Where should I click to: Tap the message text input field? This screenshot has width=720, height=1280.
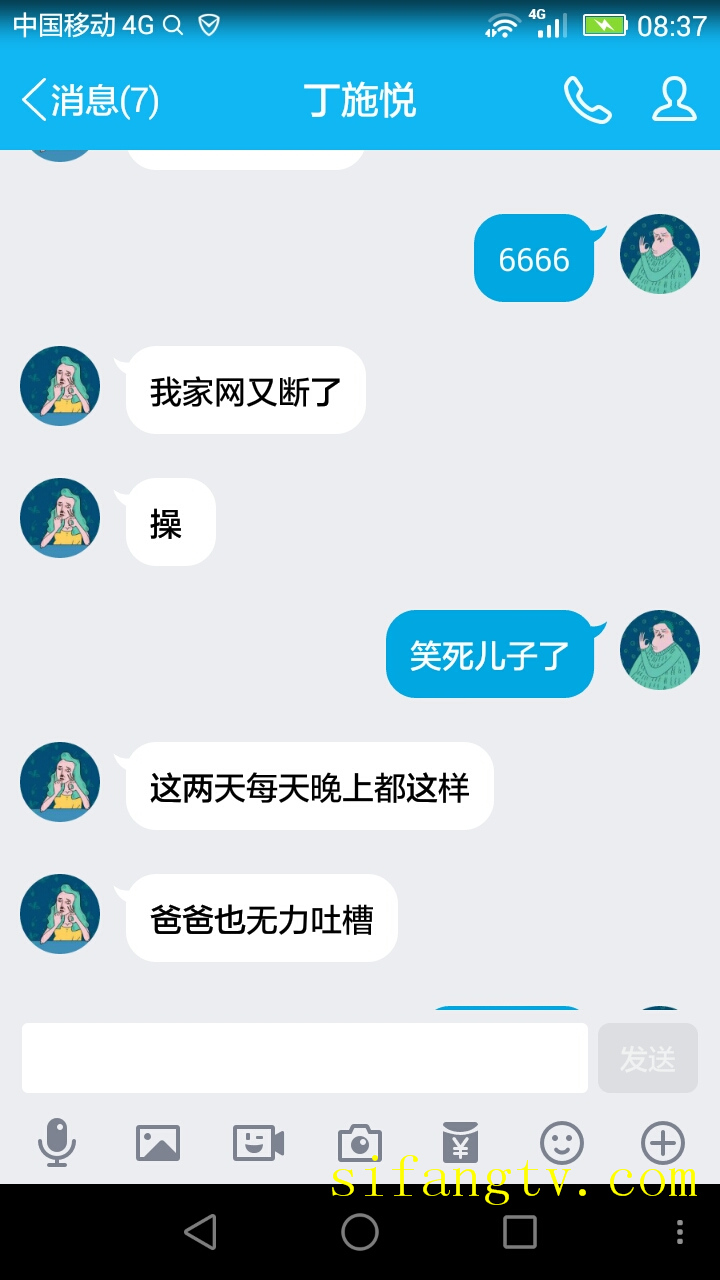[x=305, y=1058]
